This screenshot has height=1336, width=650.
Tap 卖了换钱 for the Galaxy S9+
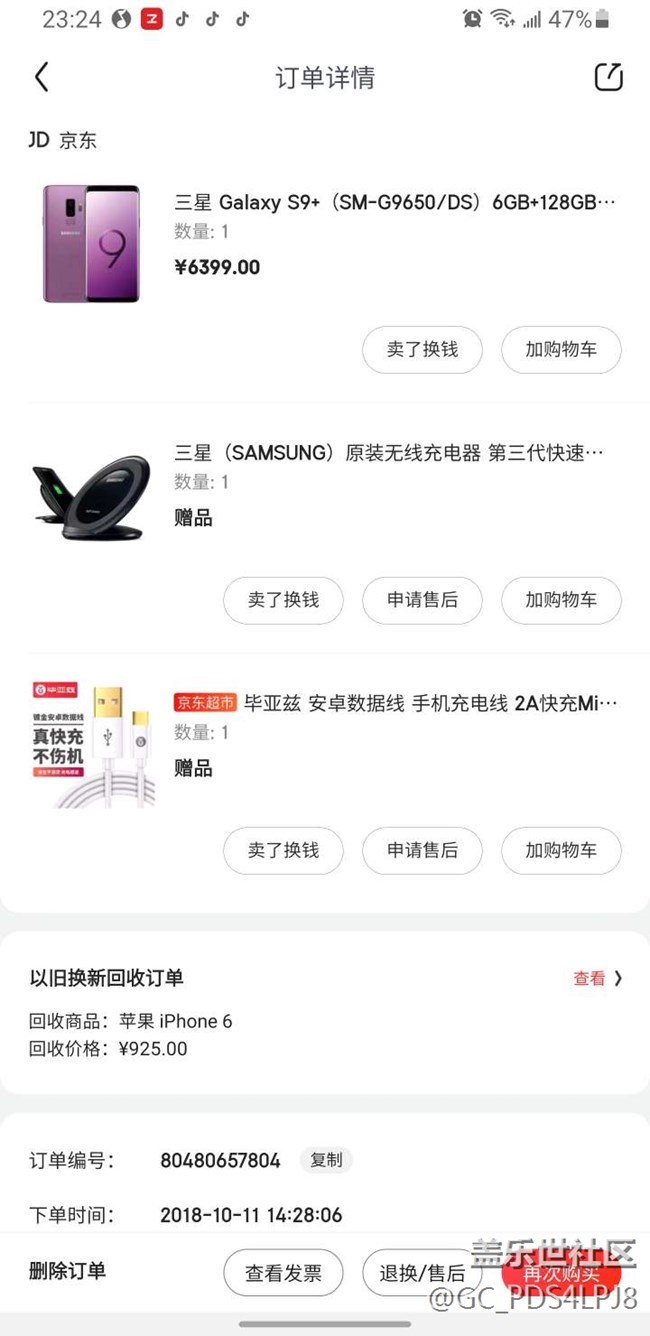pyautogui.click(x=422, y=350)
